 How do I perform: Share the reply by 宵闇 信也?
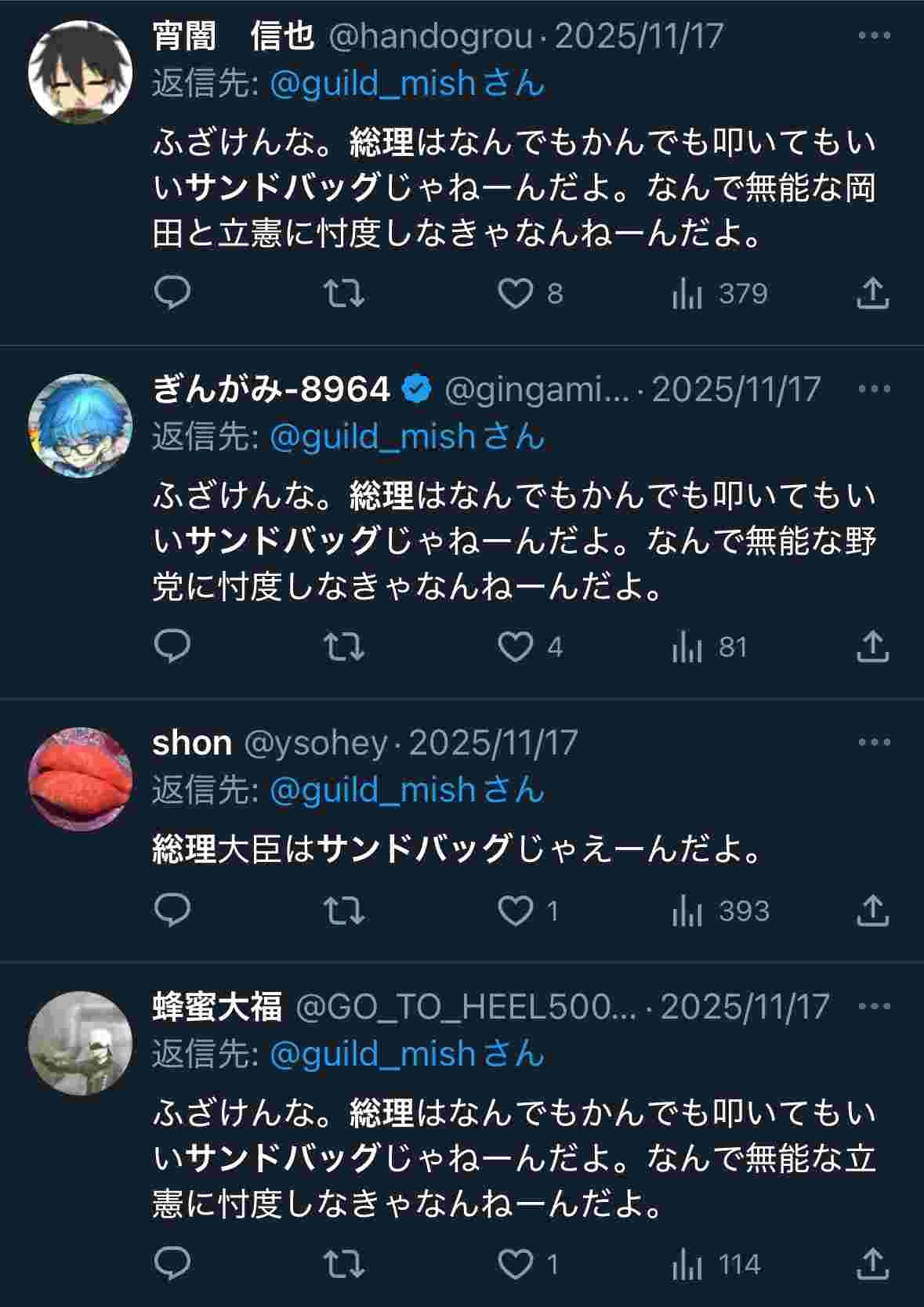(872, 294)
